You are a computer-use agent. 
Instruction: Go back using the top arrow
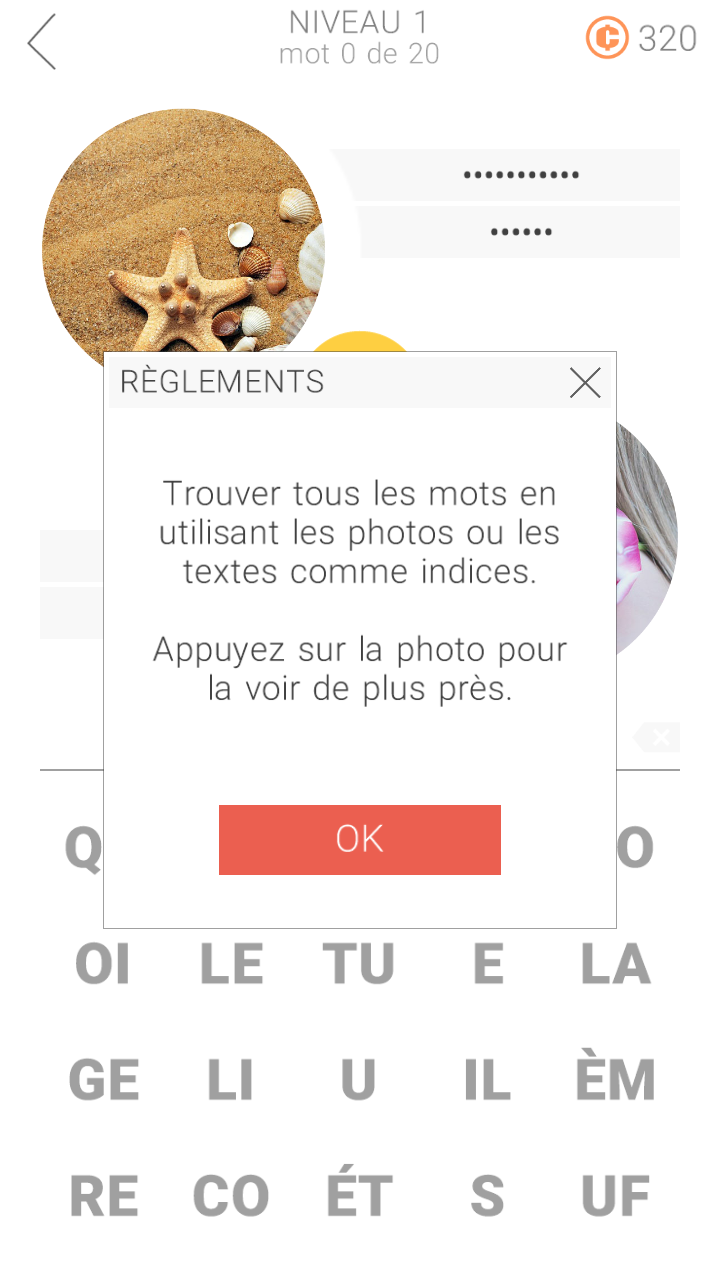point(42,42)
